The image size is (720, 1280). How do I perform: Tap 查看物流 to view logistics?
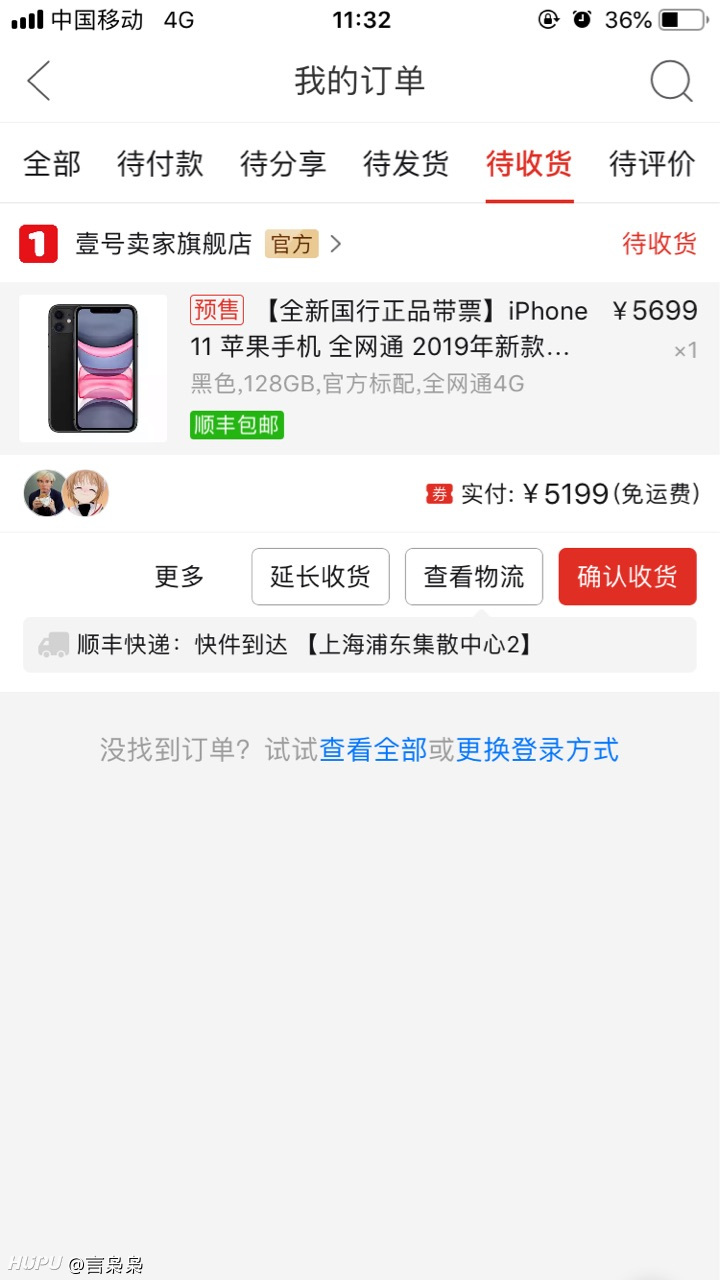(474, 576)
